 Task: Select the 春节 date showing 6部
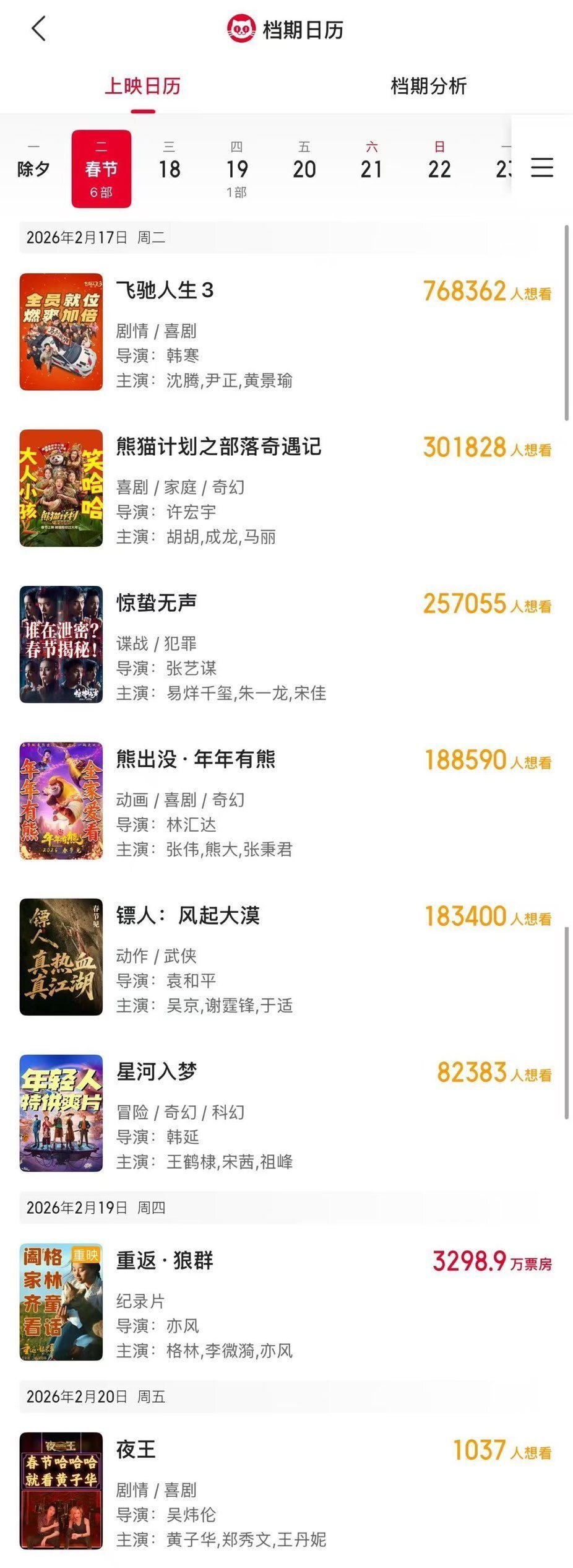tap(101, 168)
